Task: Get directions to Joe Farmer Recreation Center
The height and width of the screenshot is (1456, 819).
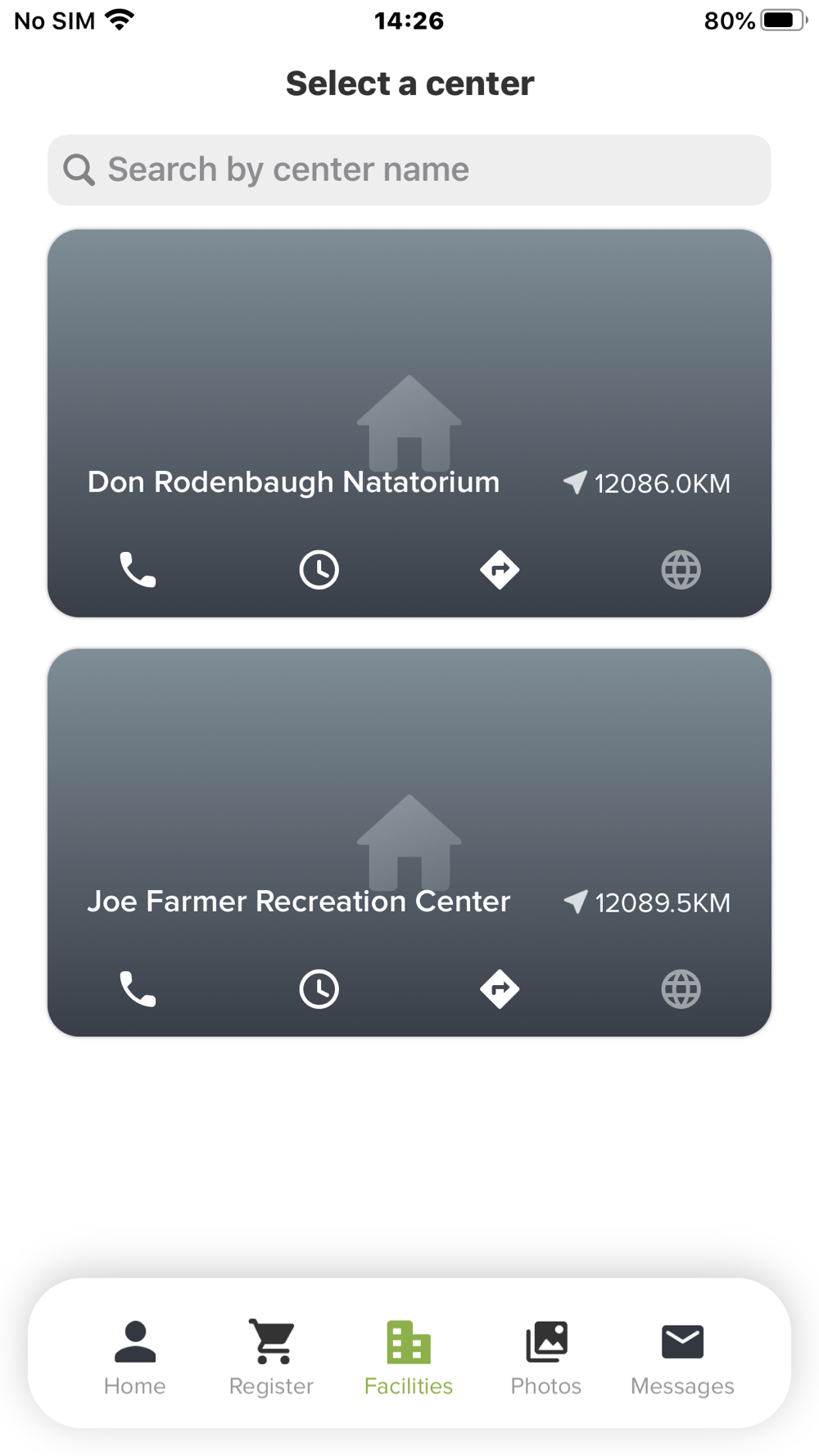Action: tap(500, 989)
